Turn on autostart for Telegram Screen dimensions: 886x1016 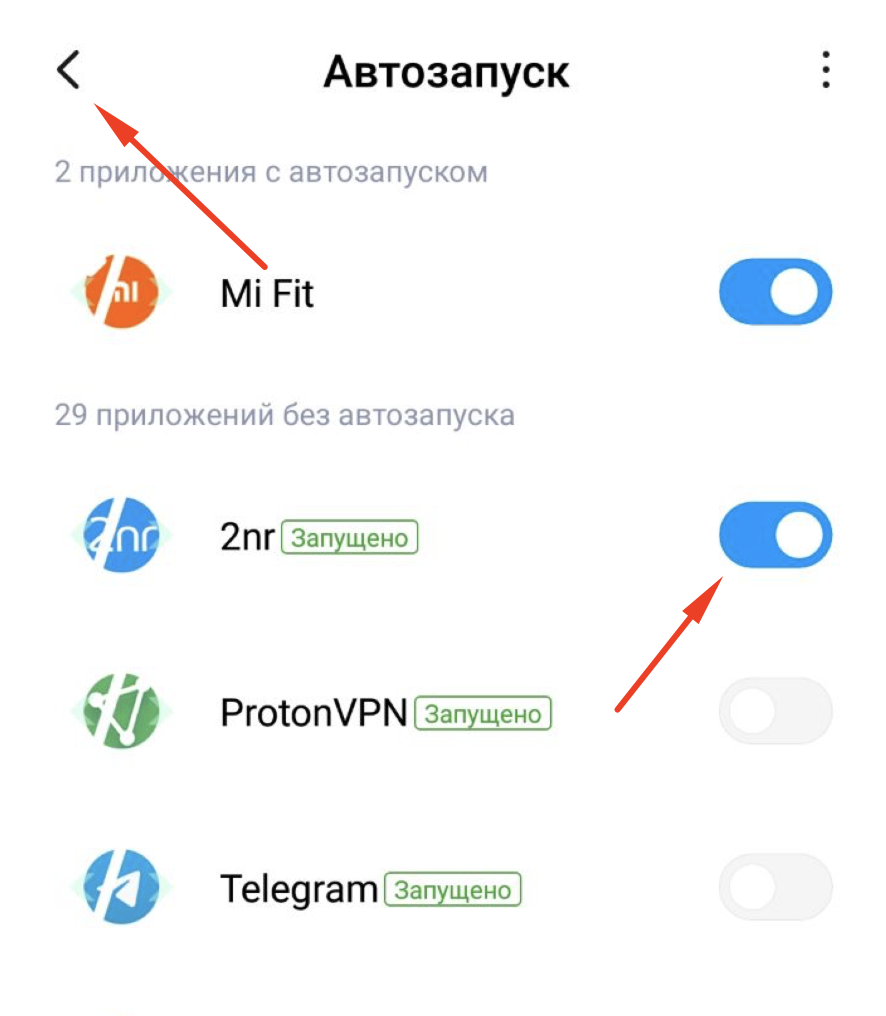coord(775,887)
